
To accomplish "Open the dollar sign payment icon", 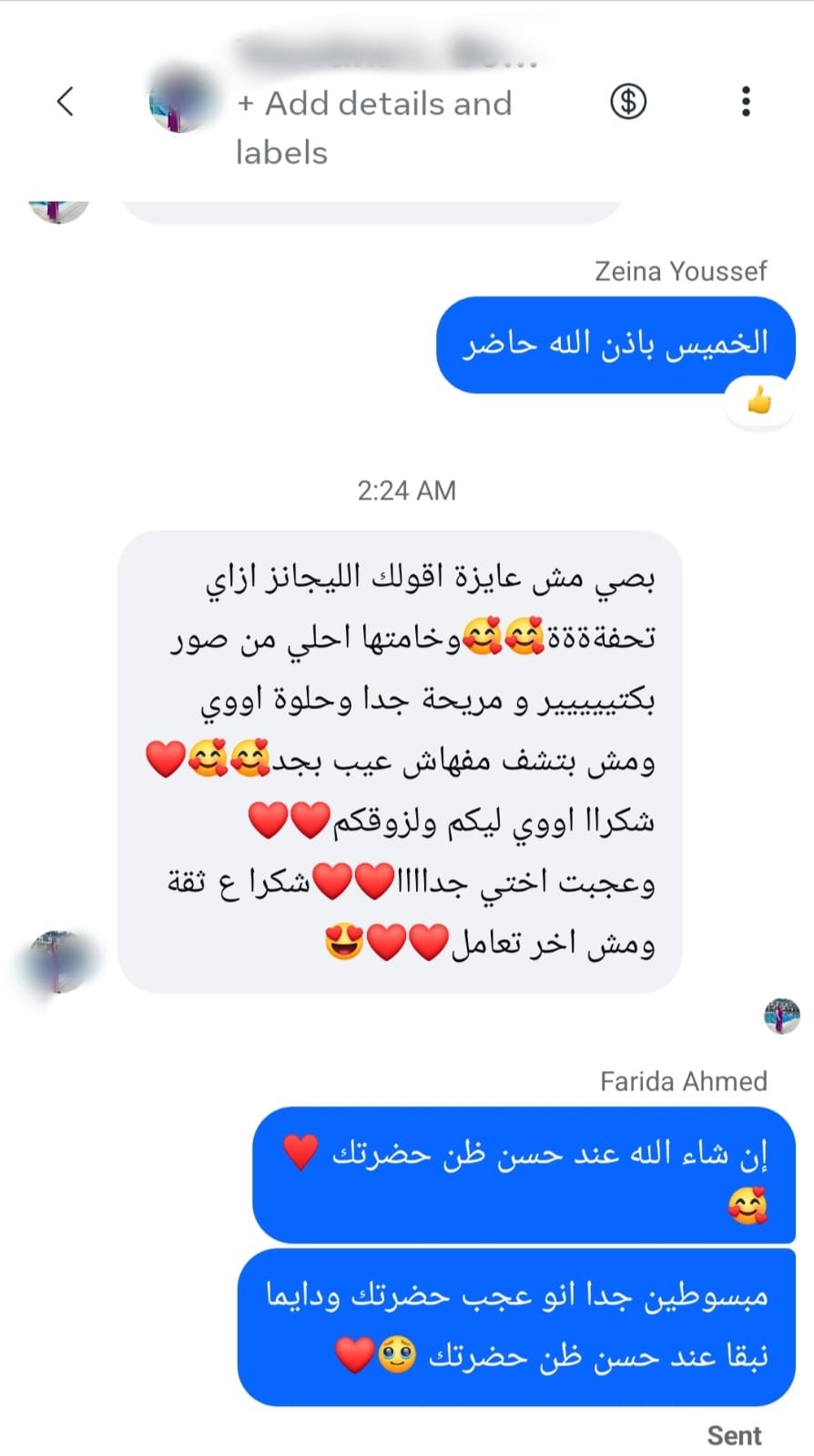I will (627, 101).
